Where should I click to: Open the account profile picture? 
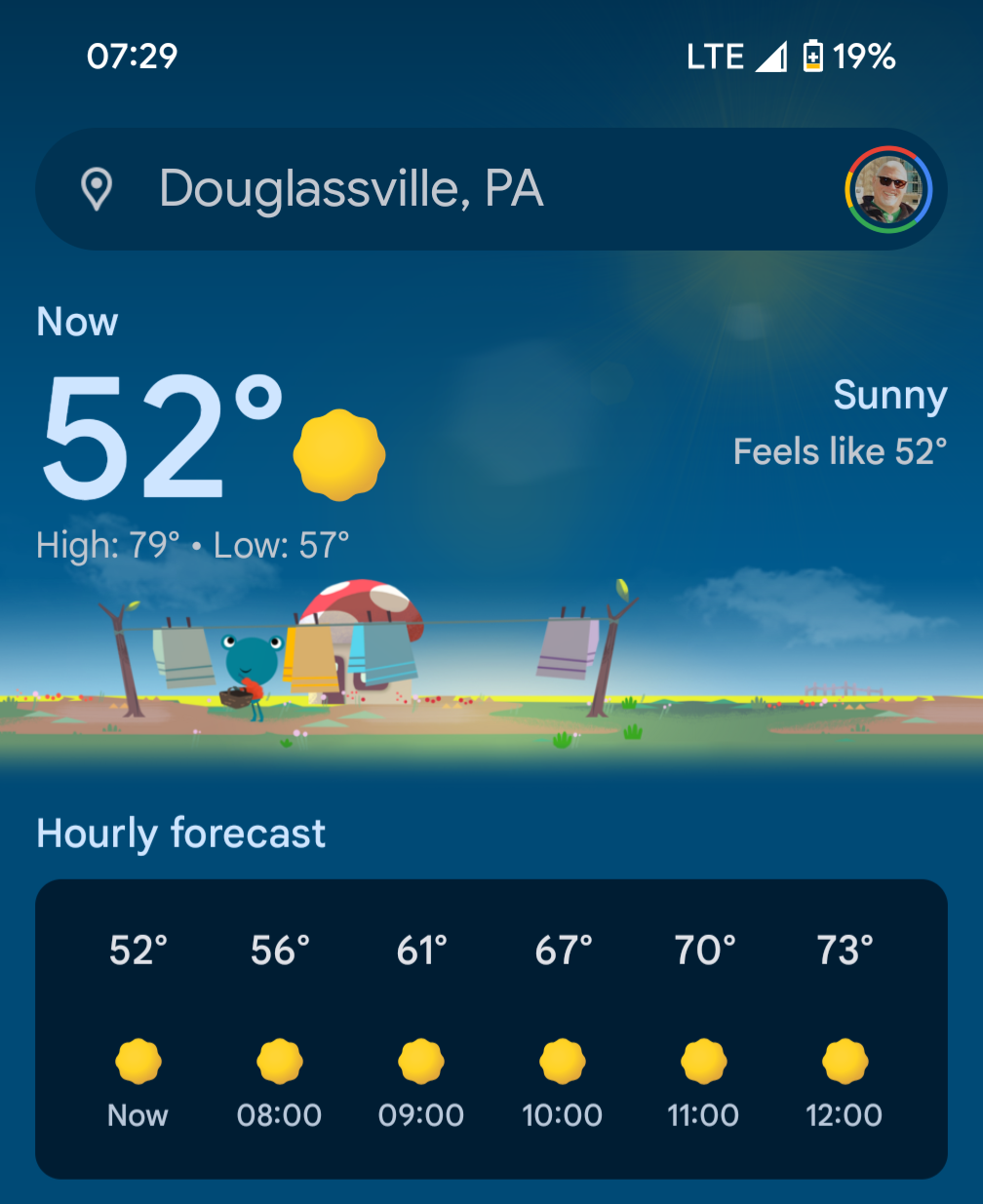pyautogui.click(x=887, y=190)
